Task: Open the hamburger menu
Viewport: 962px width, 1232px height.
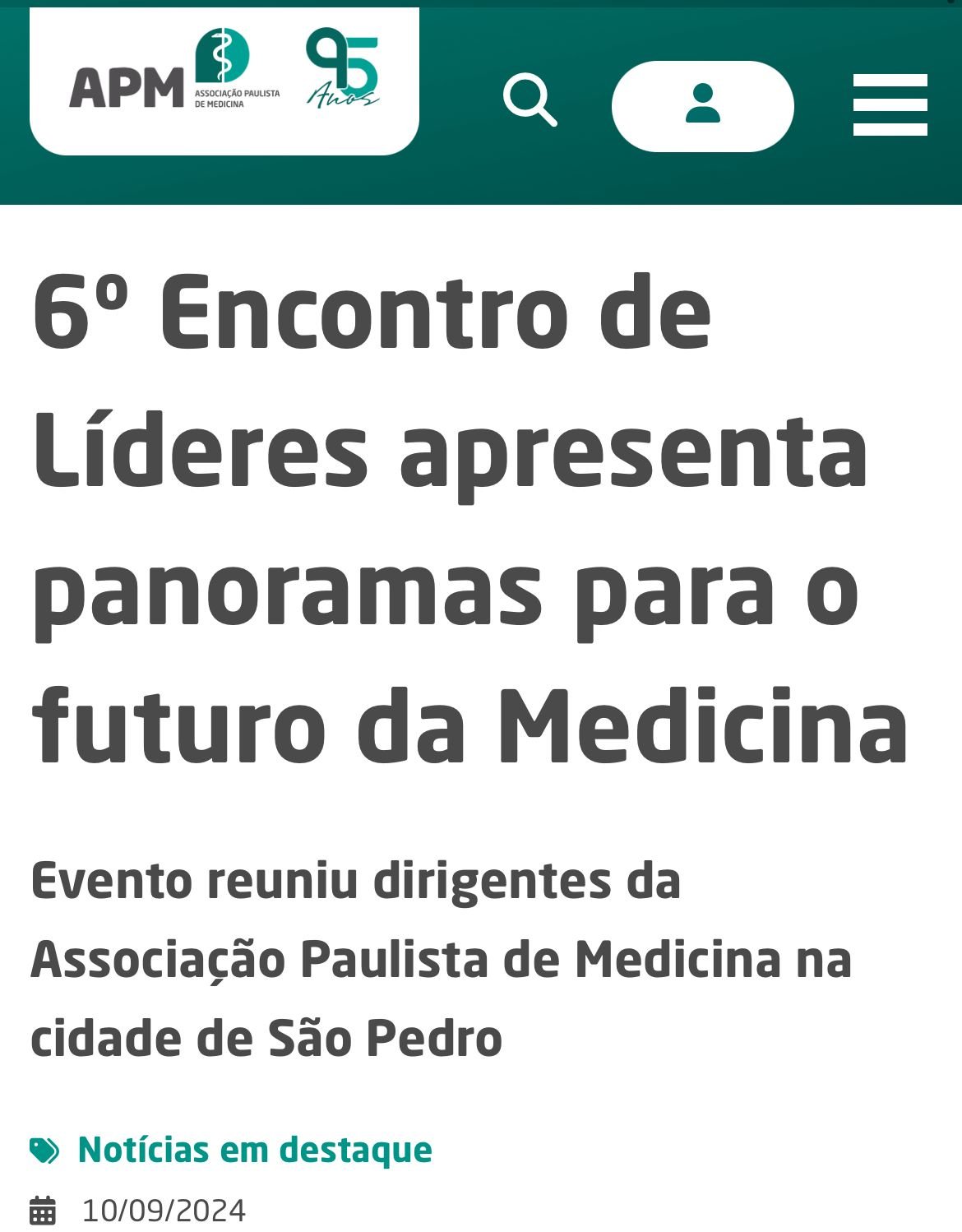Action: coord(890,104)
